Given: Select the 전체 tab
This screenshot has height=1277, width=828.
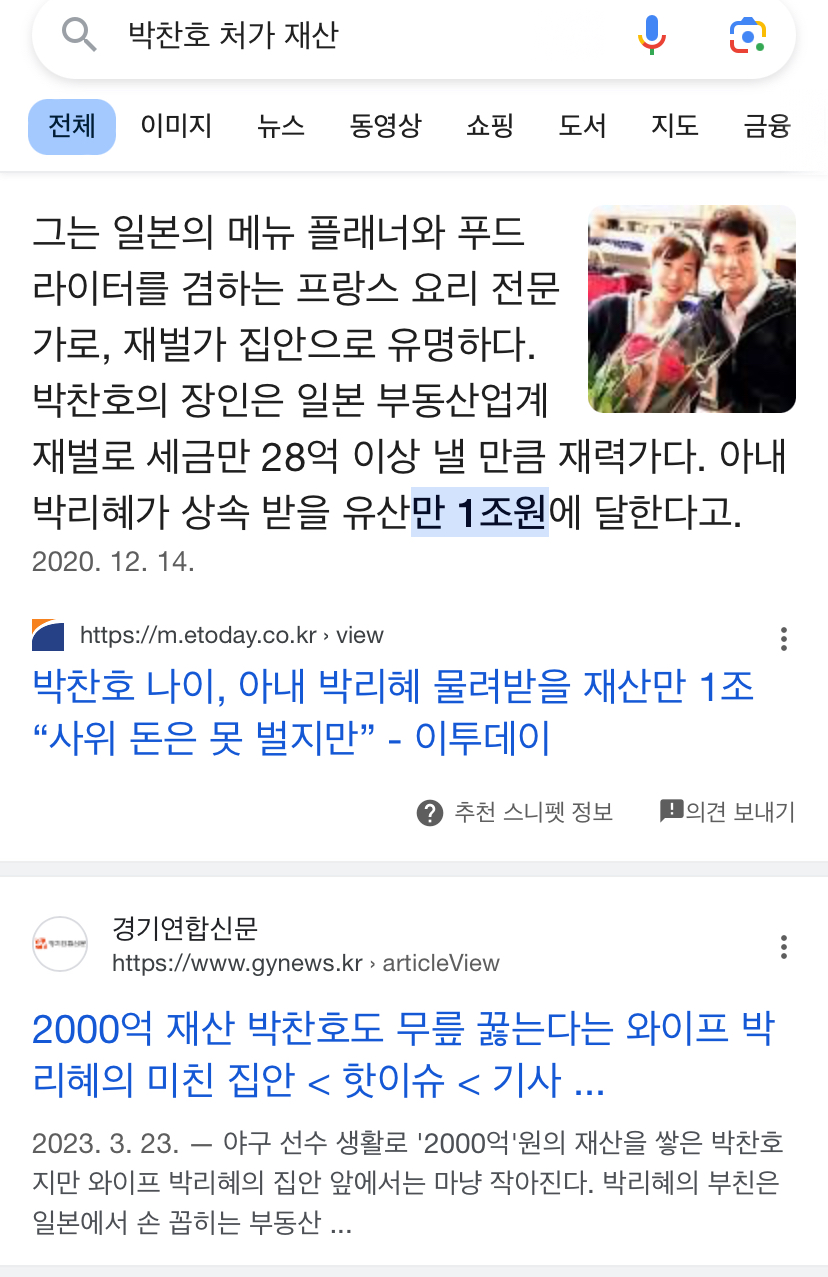Looking at the screenshot, I should (x=72, y=127).
